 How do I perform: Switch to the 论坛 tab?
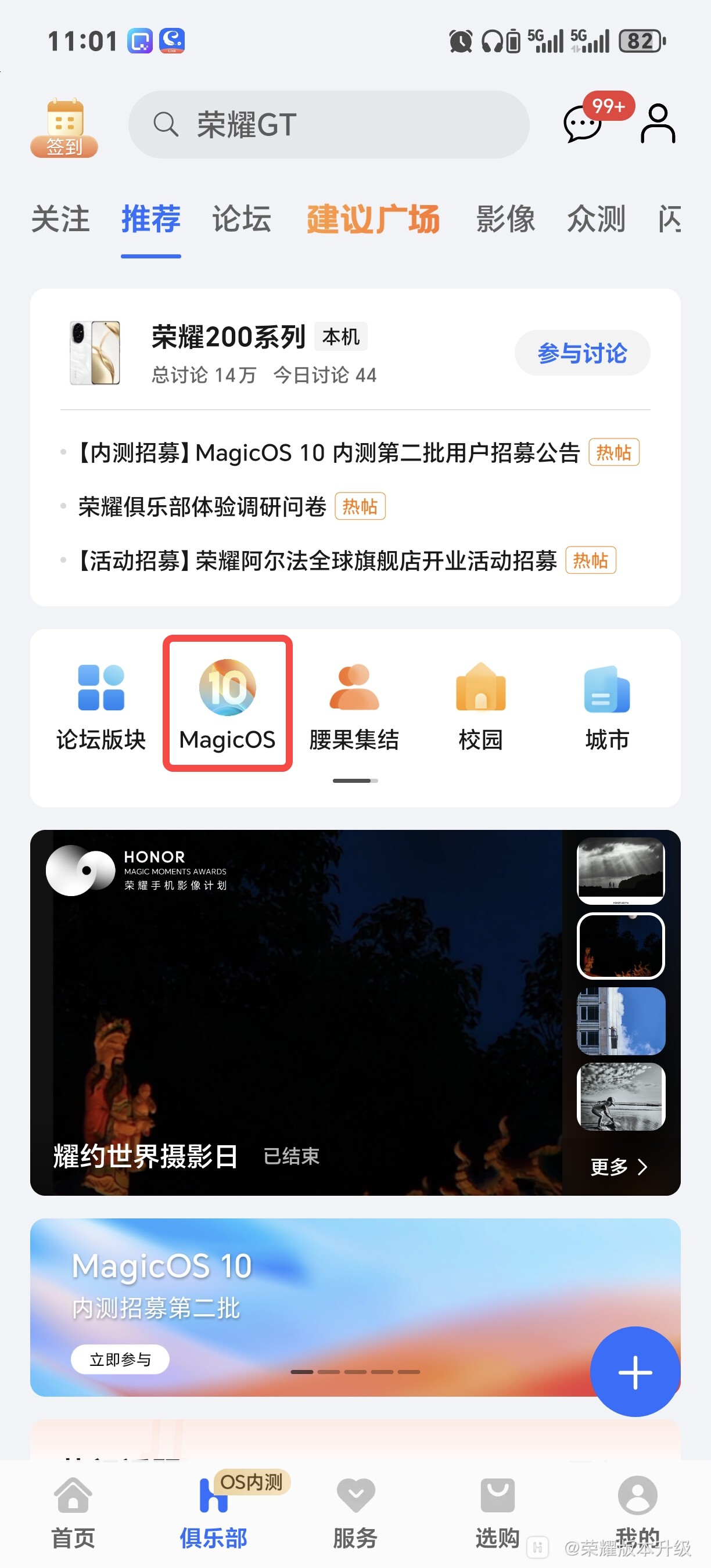pyautogui.click(x=241, y=219)
